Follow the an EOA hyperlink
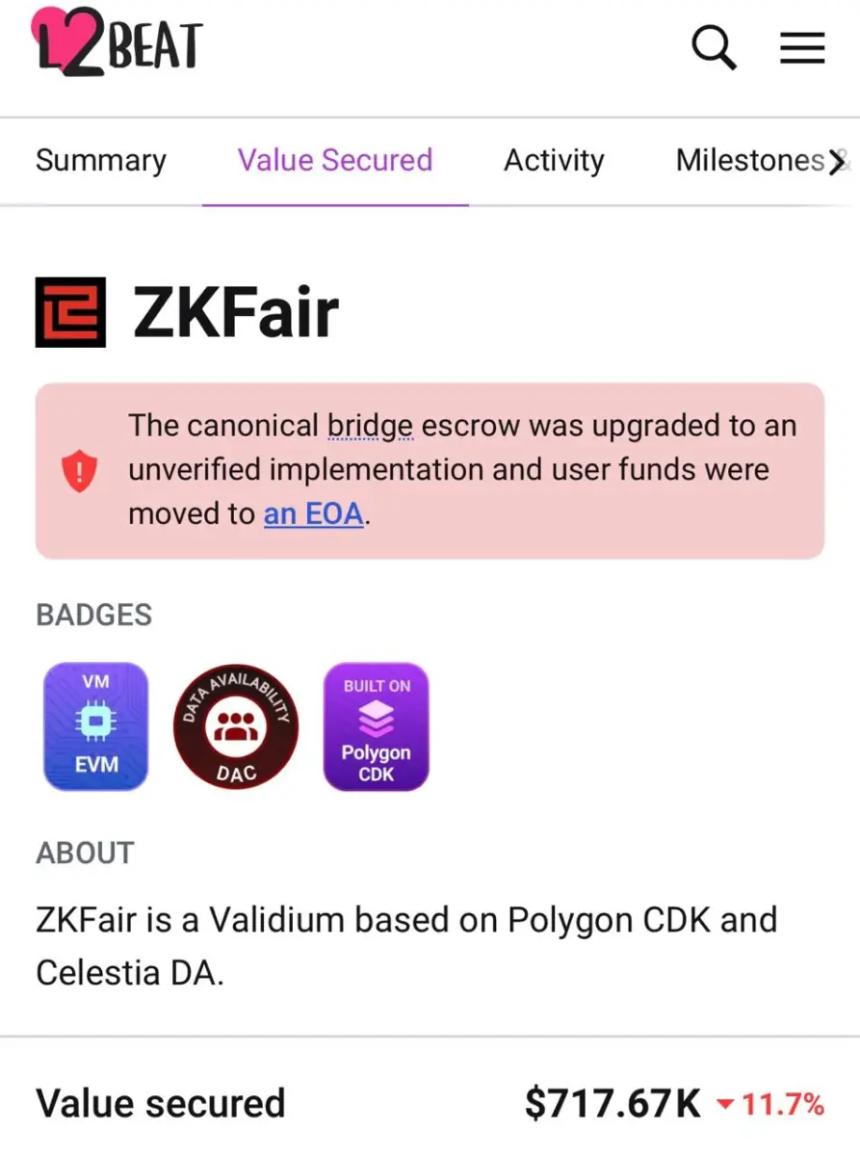This screenshot has height=1156, width=860. (313, 514)
